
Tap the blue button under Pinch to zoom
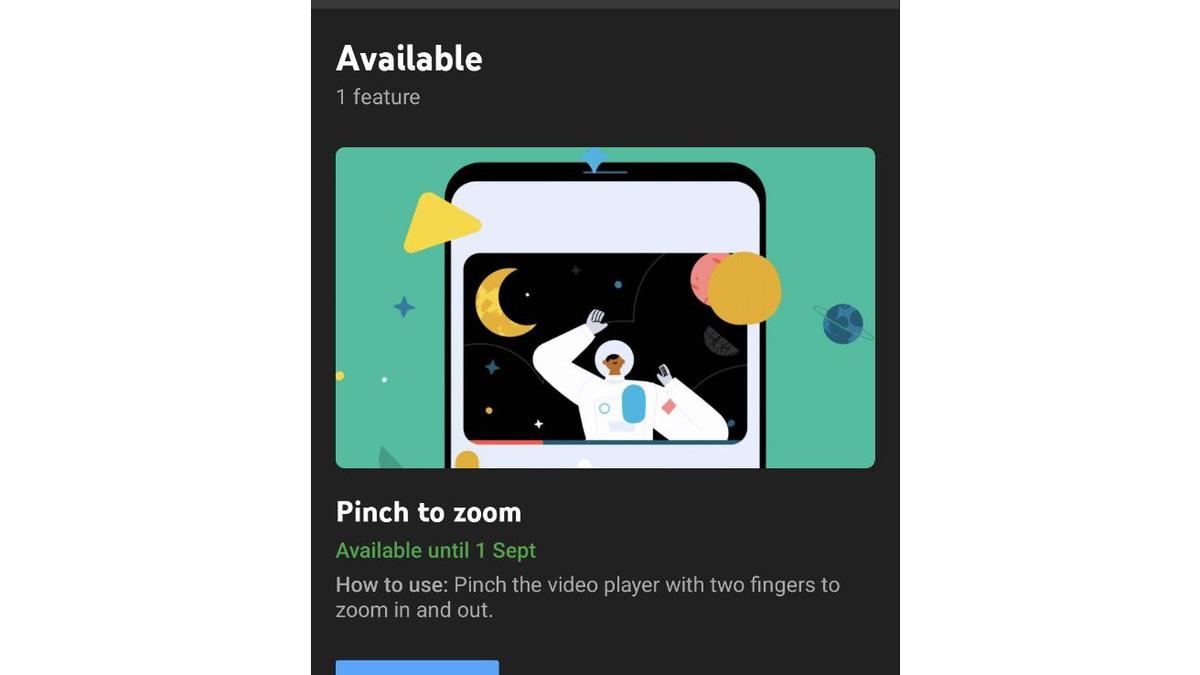pyautogui.click(x=417, y=667)
